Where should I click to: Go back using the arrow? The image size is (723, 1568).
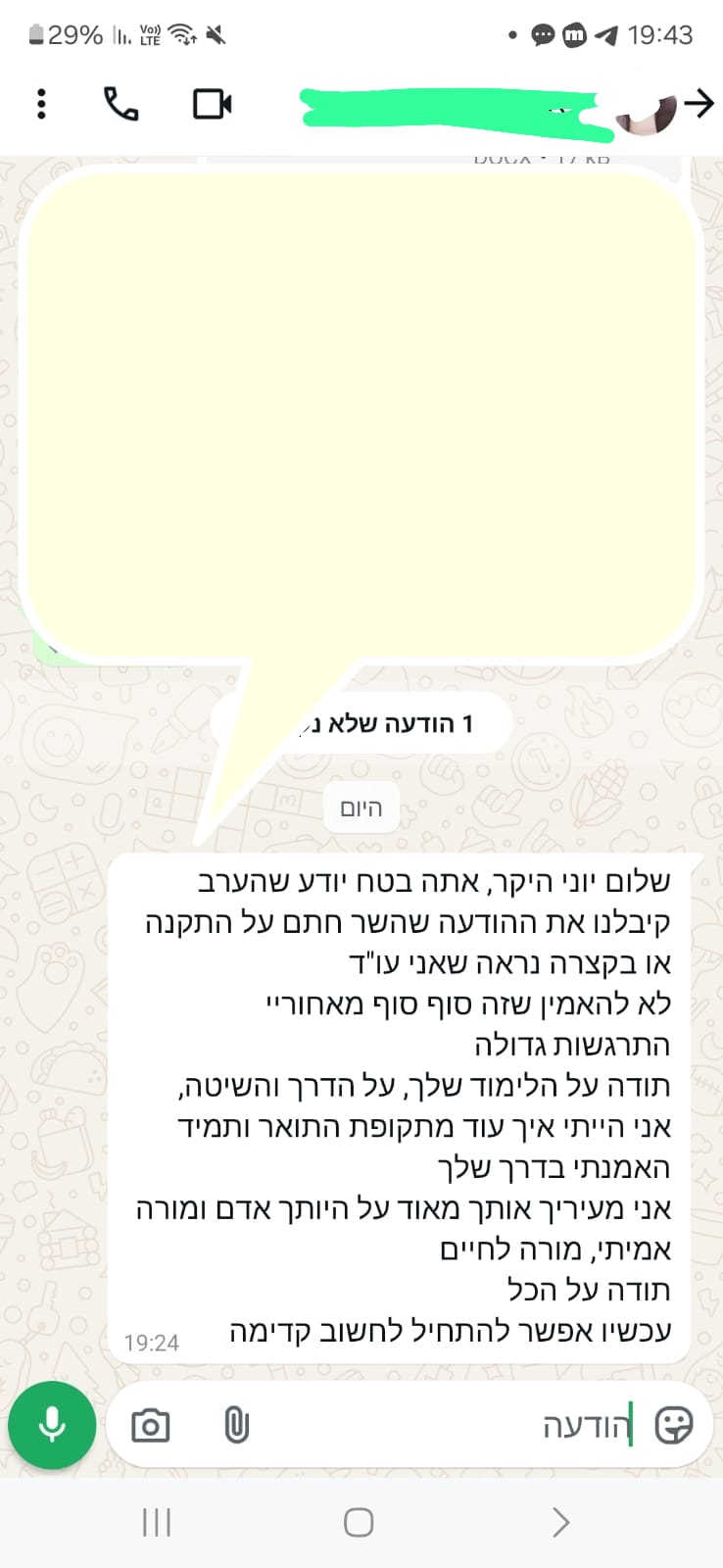699,104
